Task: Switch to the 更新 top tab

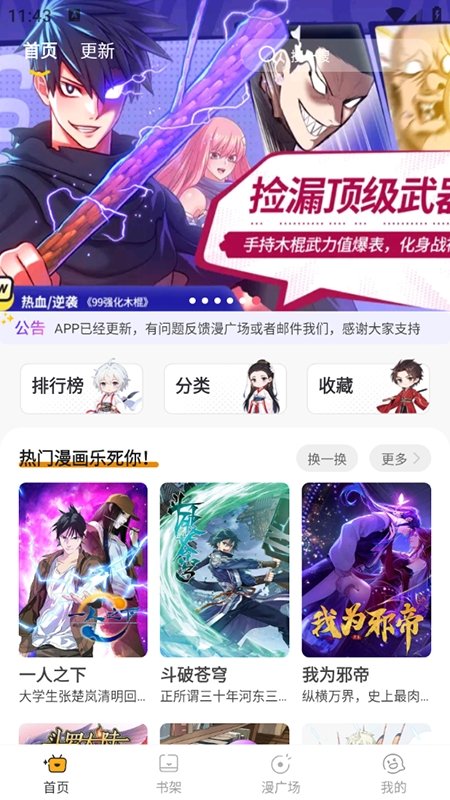Action: pyautogui.click(x=97, y=51)
